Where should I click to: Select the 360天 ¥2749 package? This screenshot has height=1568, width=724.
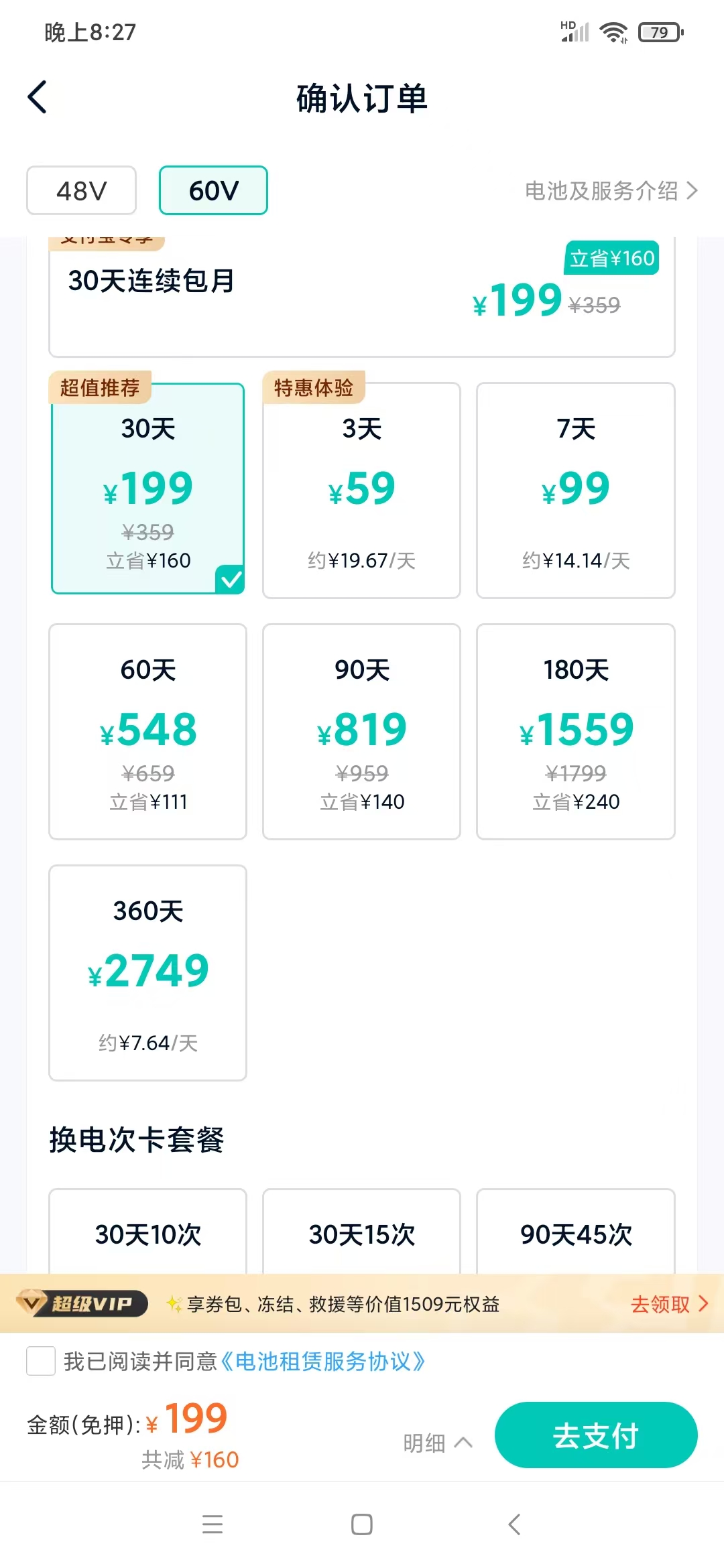[148, 973]
